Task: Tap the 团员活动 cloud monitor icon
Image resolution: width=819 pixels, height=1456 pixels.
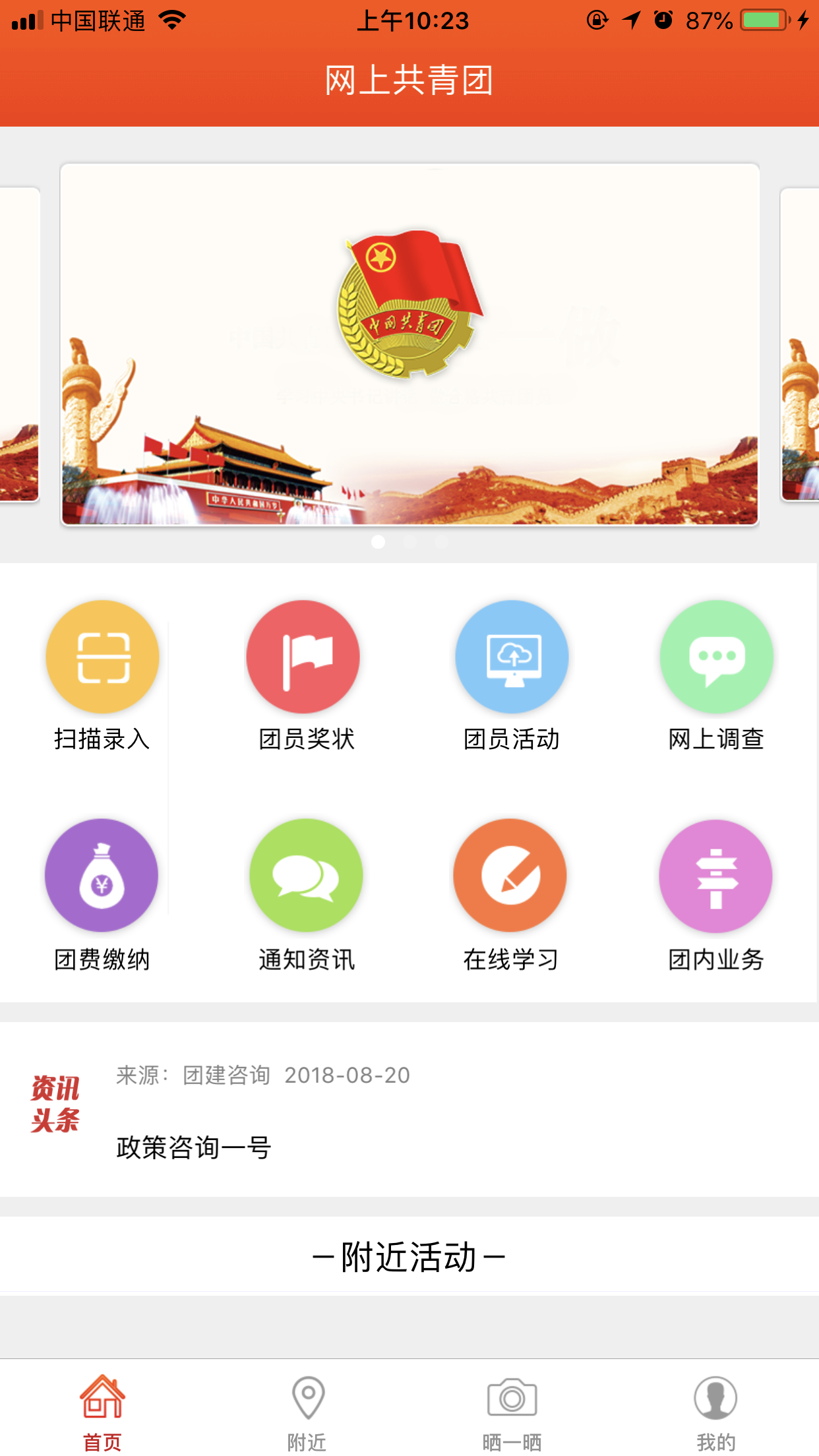Action: tap(512, 657)
